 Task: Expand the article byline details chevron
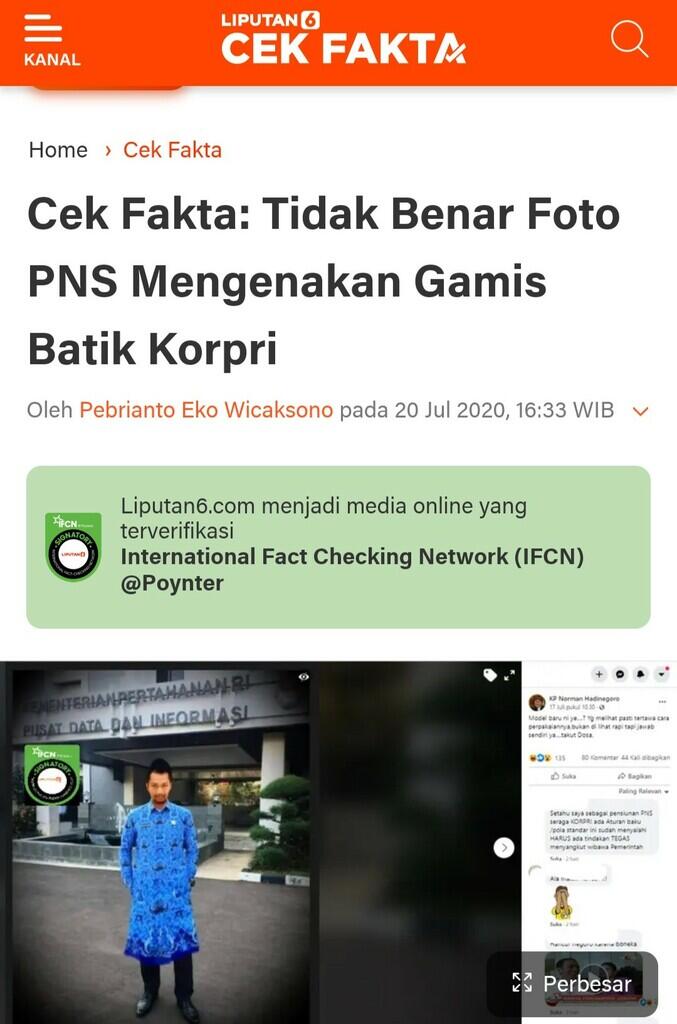pos(642,411)
